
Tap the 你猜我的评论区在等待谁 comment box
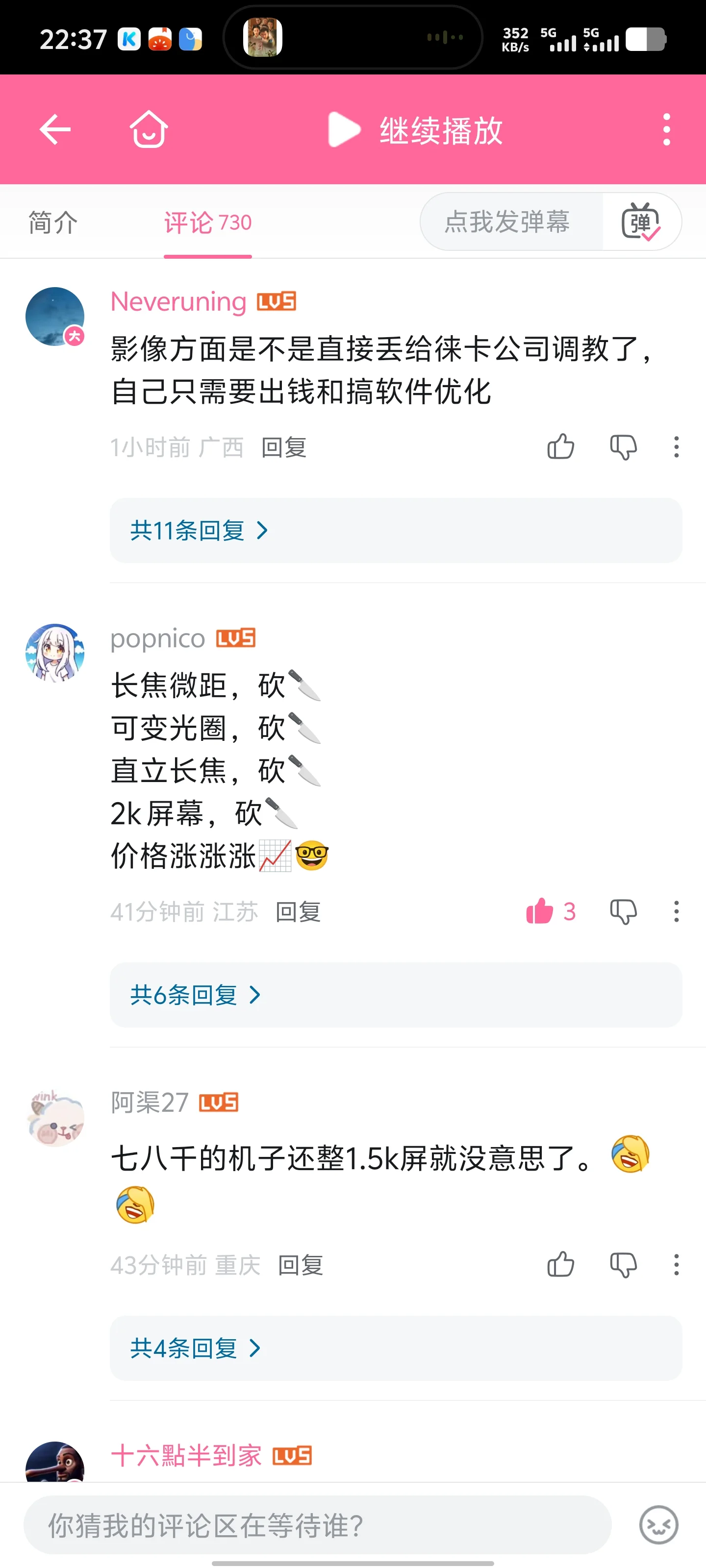click(x=317, y=1525)
